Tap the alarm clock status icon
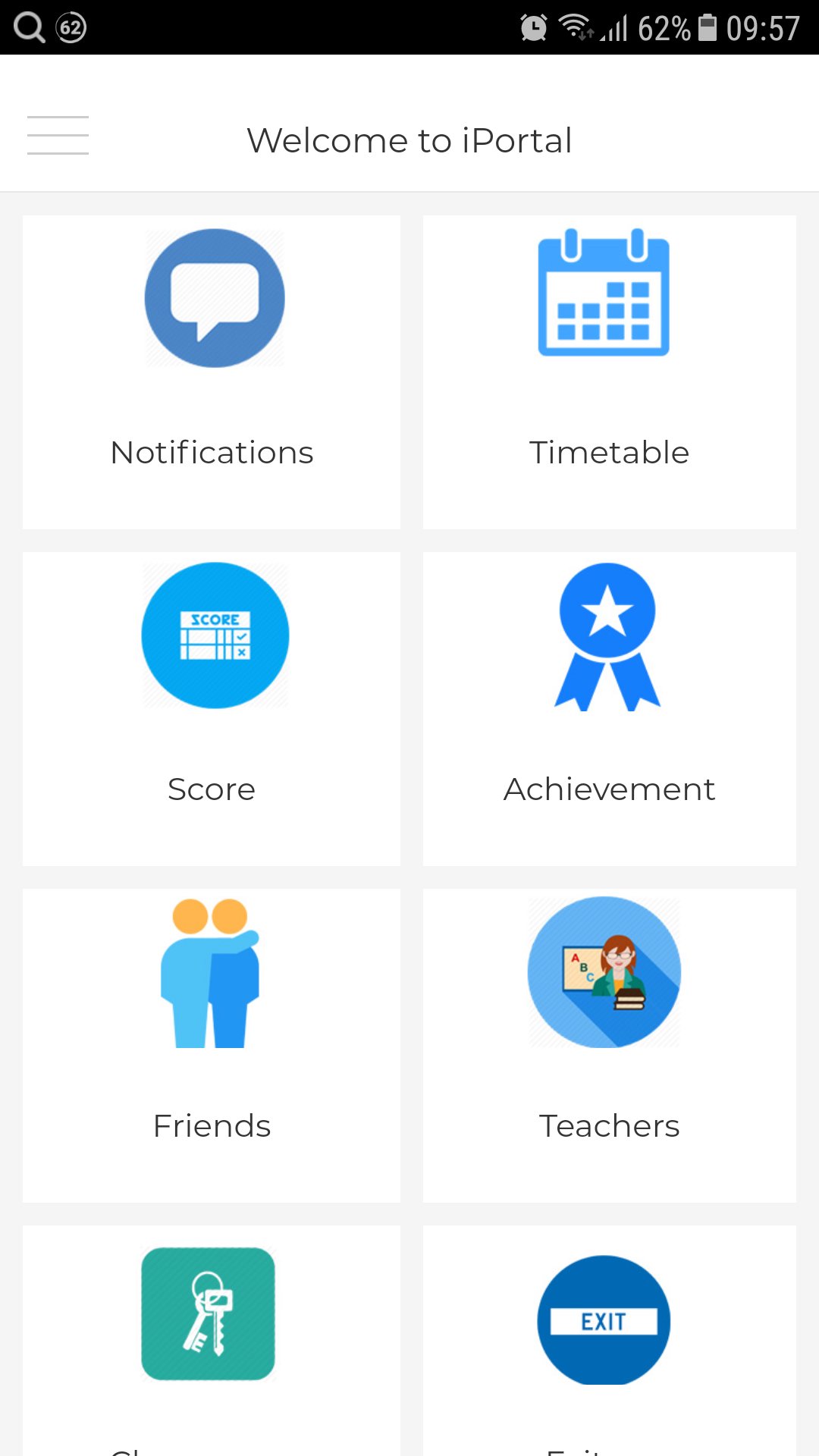Viewport: 819px width, 1456px height. (533, 27)
